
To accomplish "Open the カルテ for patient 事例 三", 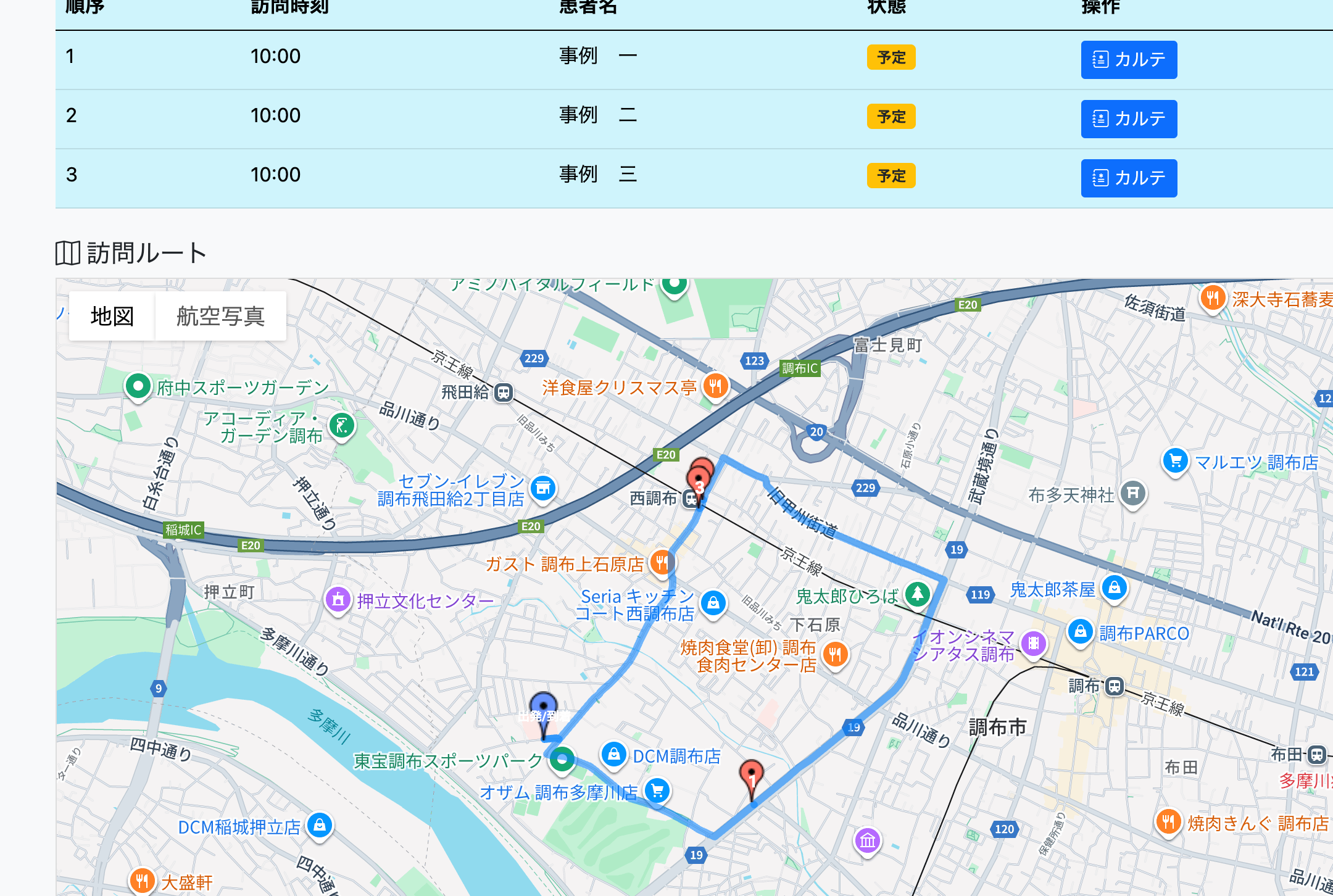I will tap(1128, 178).
